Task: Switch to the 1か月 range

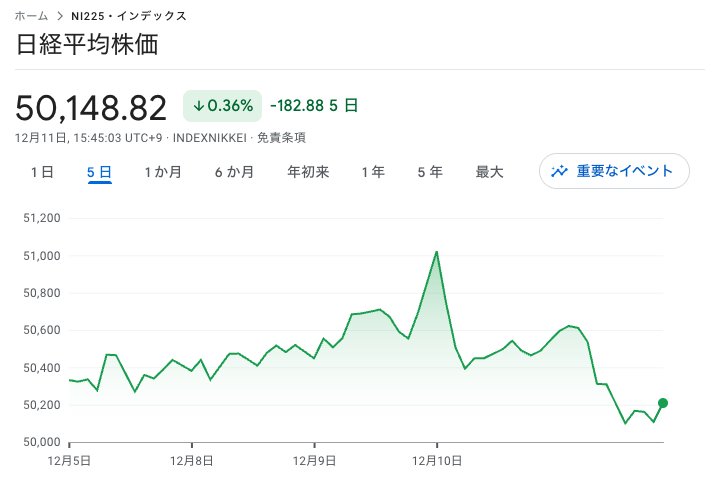Action: (x=163, y=172)
